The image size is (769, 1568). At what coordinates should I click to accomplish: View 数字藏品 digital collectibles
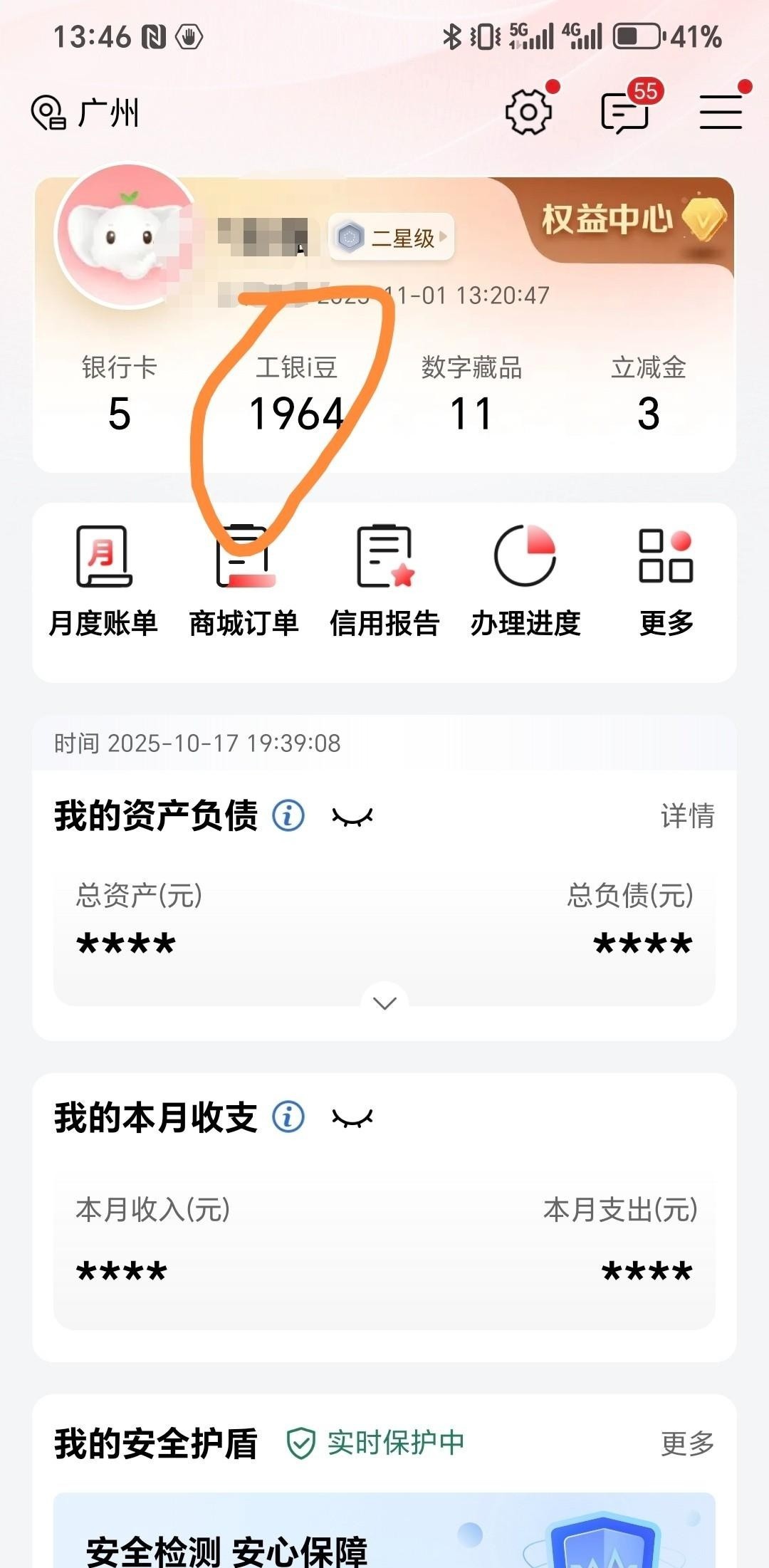click(x=471, y=395)
